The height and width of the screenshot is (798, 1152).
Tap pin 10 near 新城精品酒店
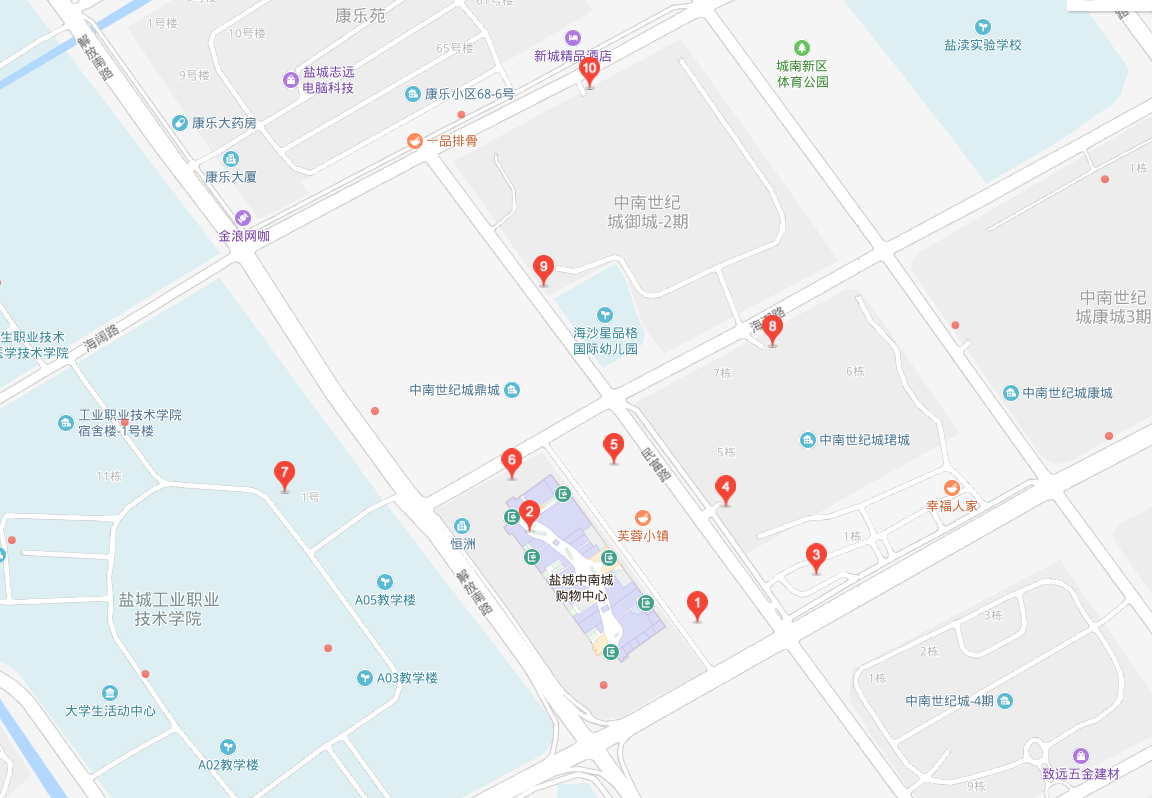[x=589, y=71]
